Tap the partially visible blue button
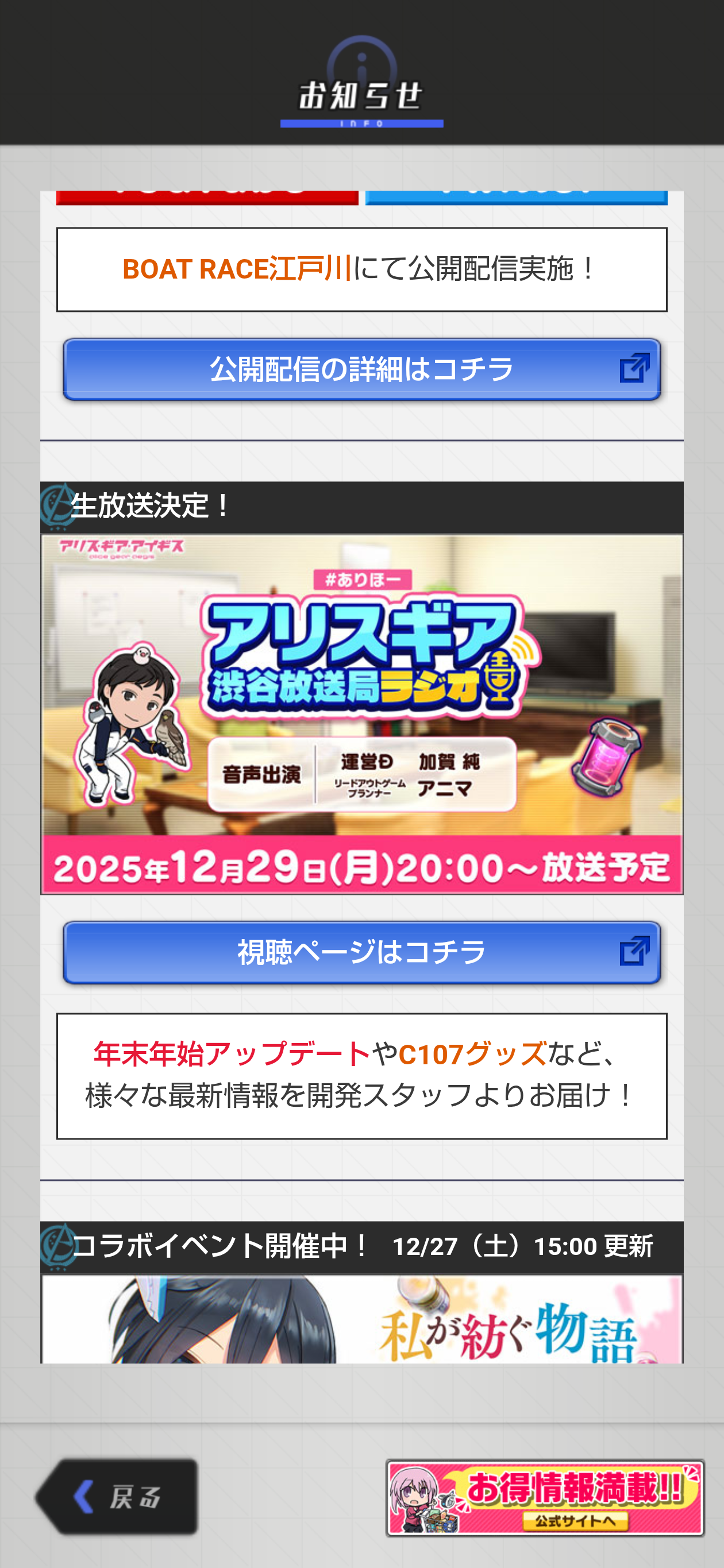The width and height of the screenshot is (724, 1568). pos(517,198)
